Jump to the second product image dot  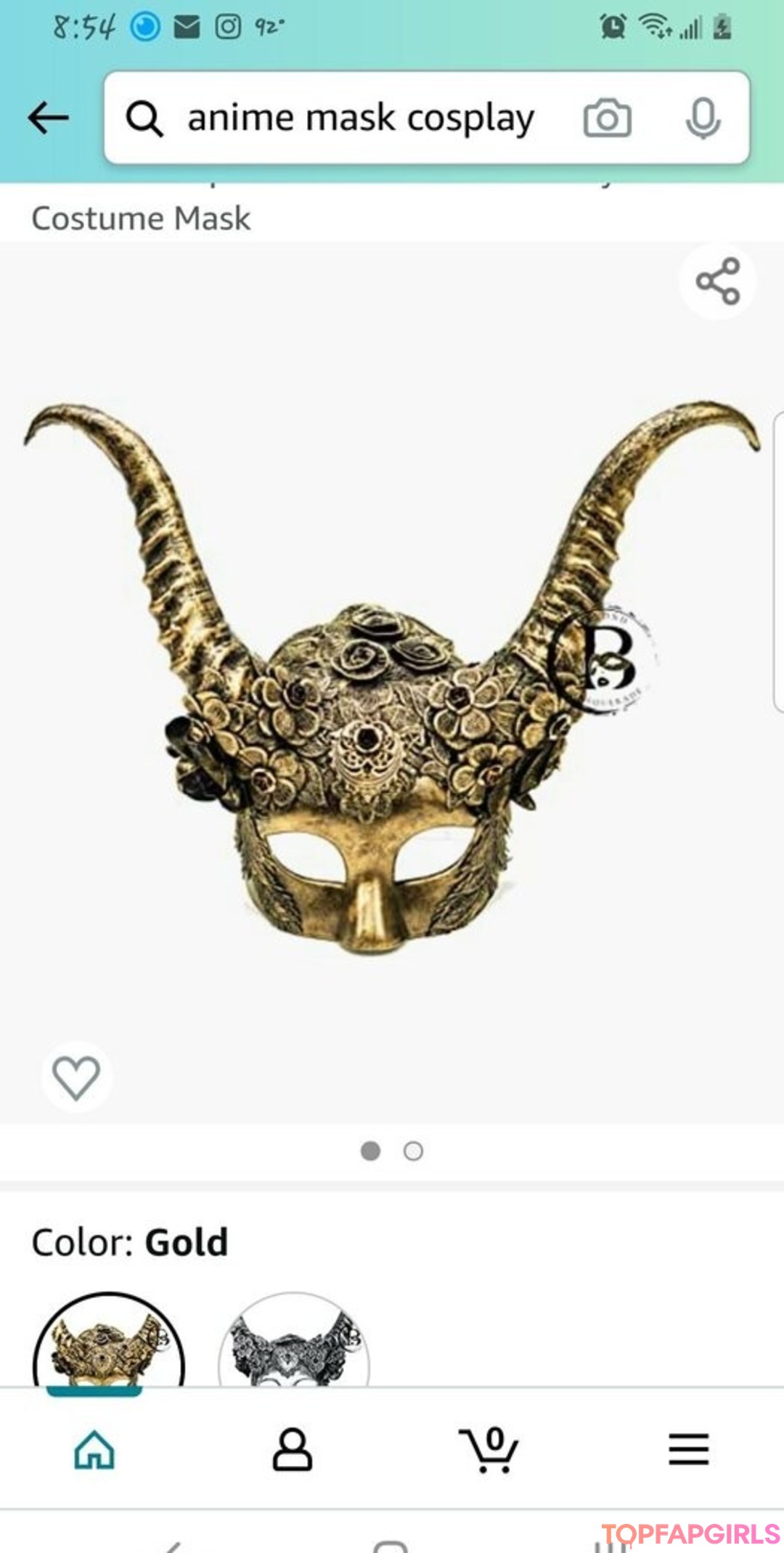[x=413, y=1151]
